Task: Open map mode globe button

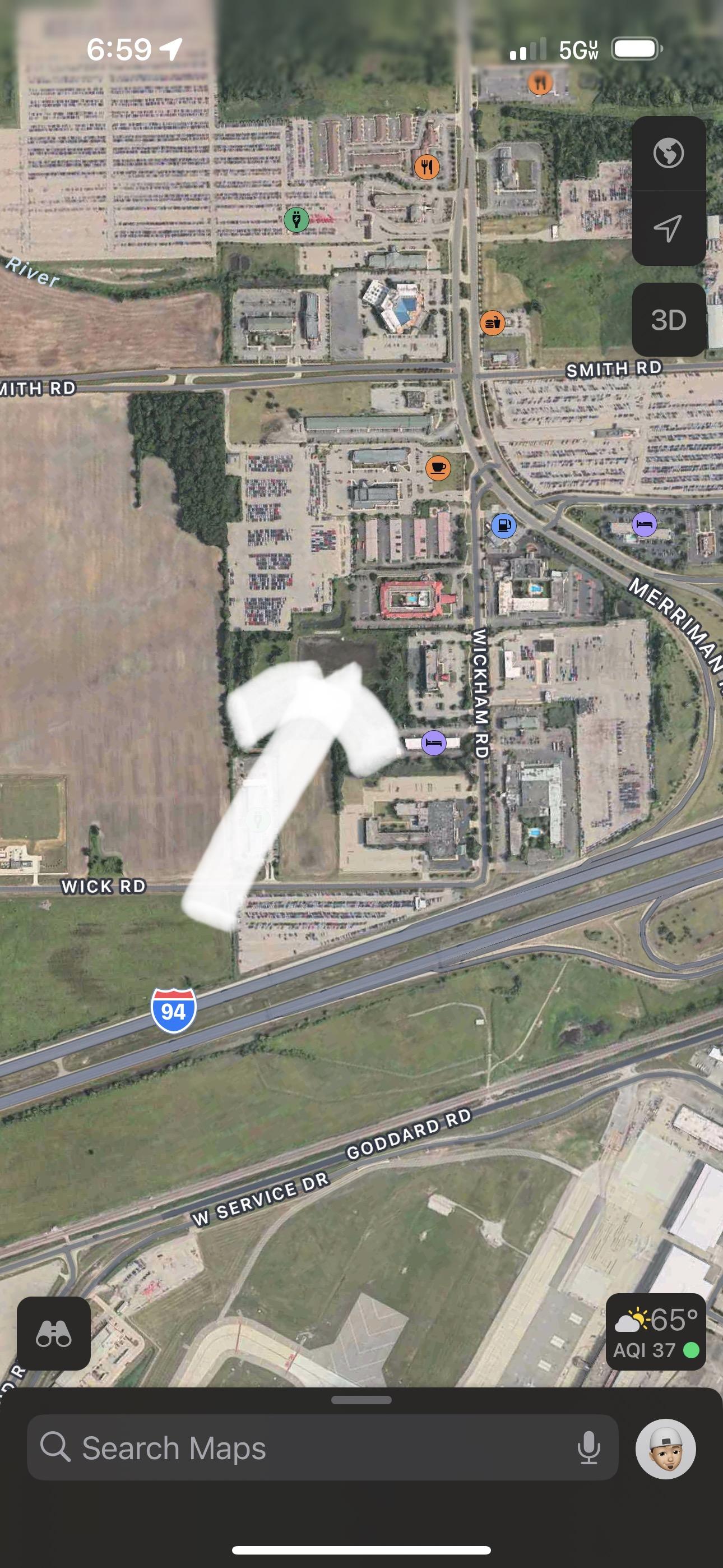Action: [668, 153]
